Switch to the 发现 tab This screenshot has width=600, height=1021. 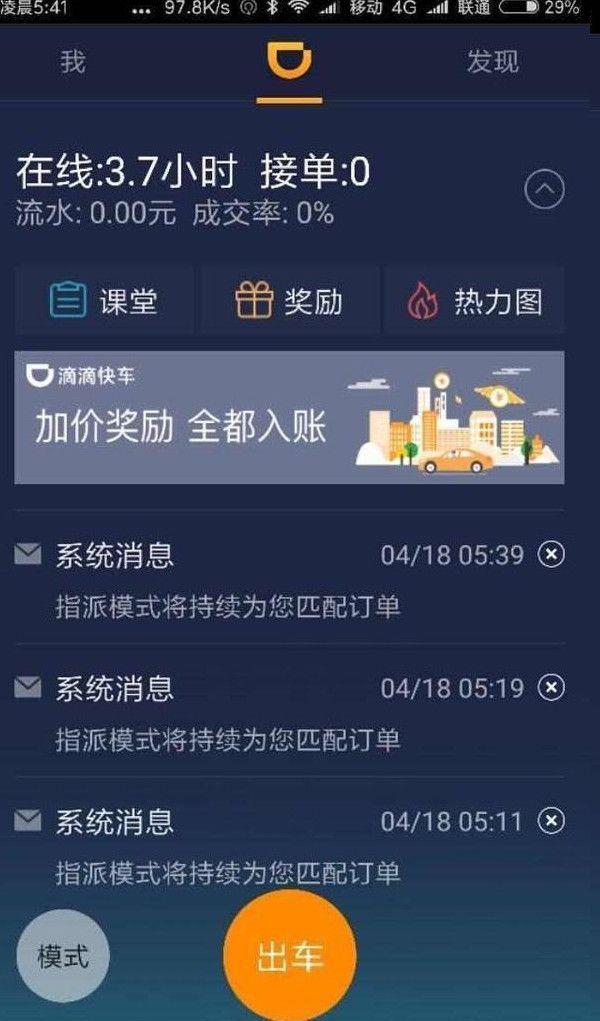[493, 61]
